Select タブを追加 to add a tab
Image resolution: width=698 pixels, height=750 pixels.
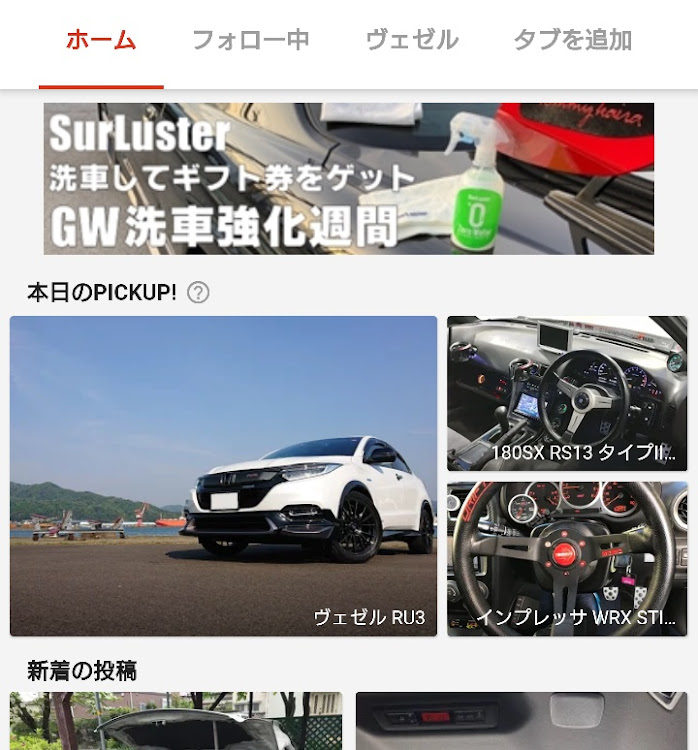(572, 41)
